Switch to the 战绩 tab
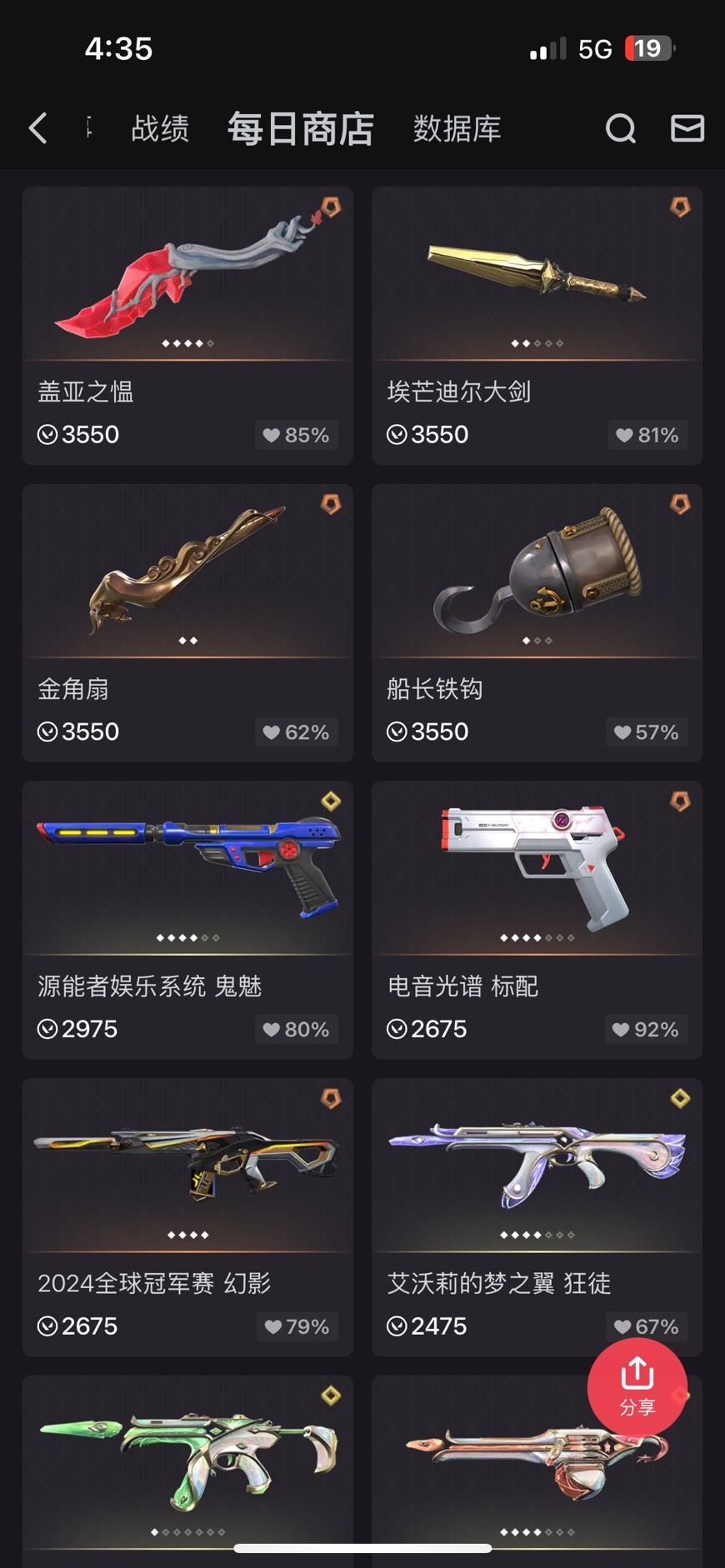The width and height of the screenshot is (725, 1568). coord(160,129)
